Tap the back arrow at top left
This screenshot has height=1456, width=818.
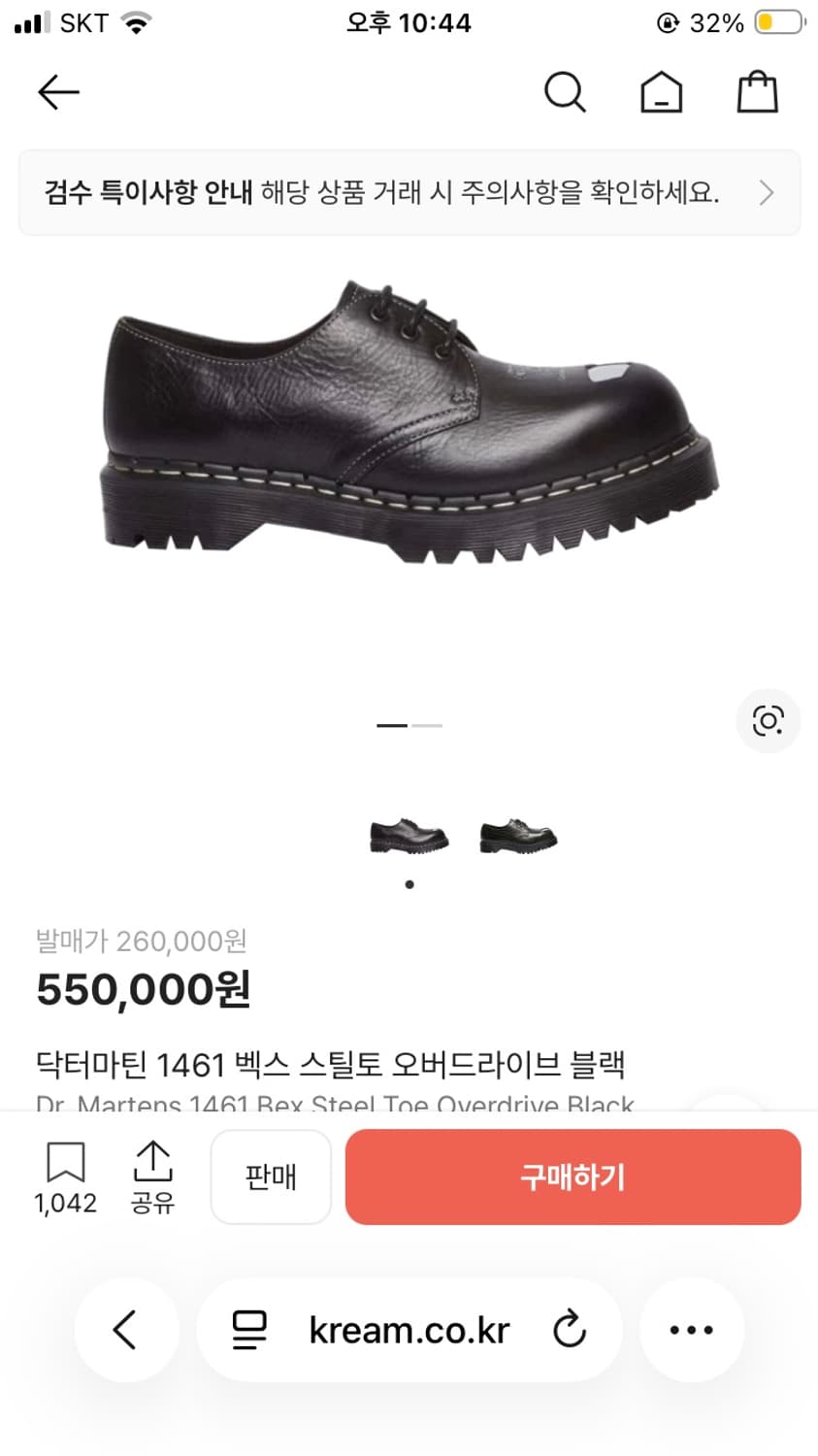tap(57, 92)
